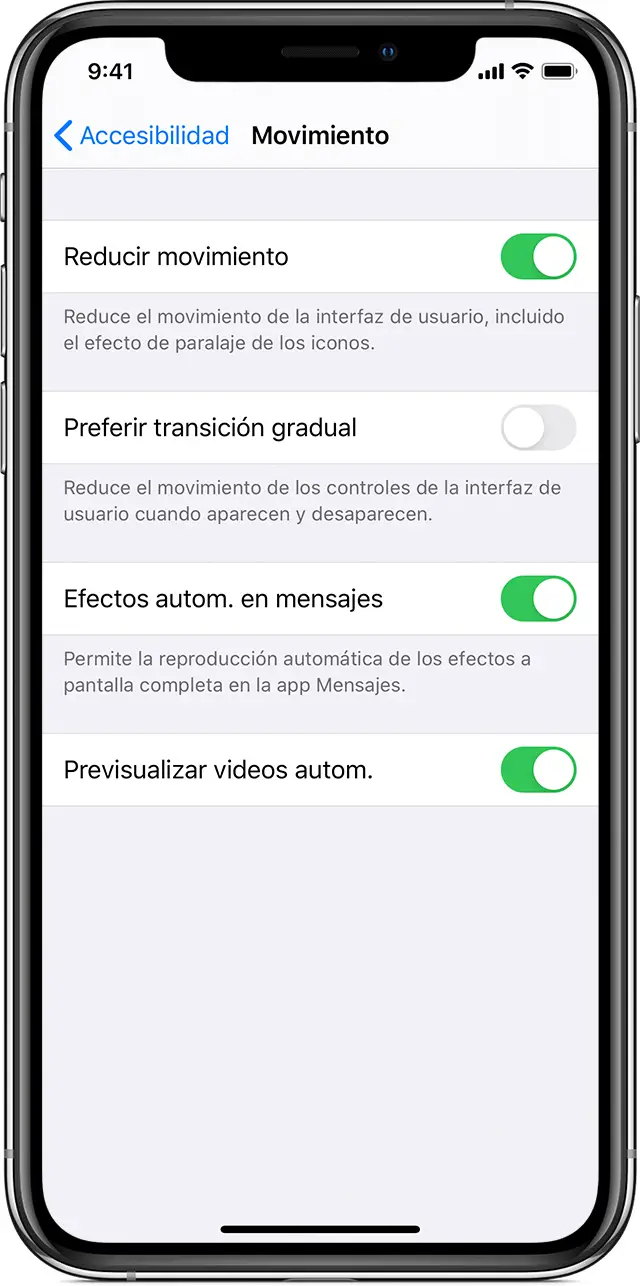Enable Preferir transición gradual
The image size is (640, 1286).
(538, 428)
